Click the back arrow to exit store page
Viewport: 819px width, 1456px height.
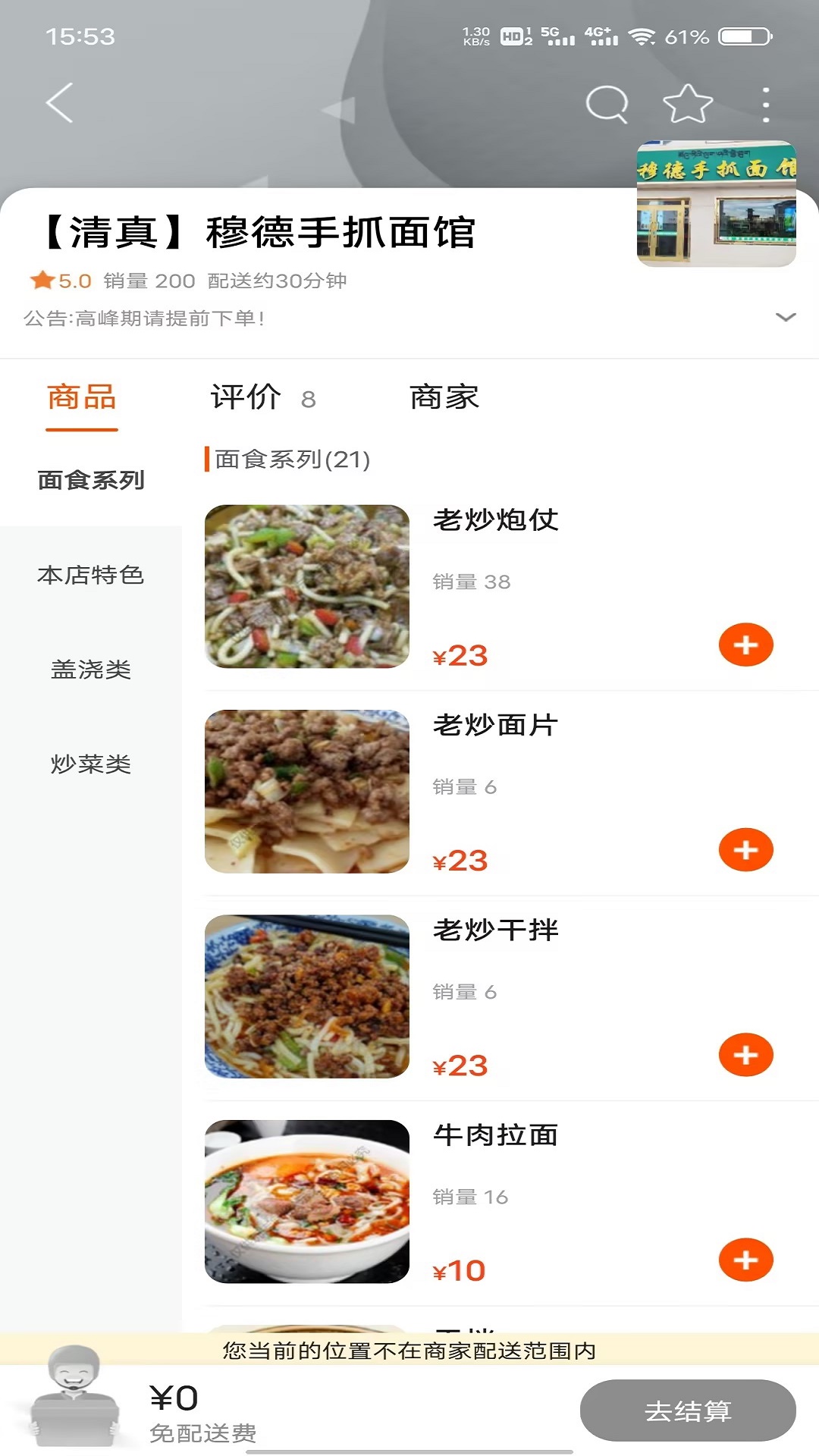click(59, 104)
